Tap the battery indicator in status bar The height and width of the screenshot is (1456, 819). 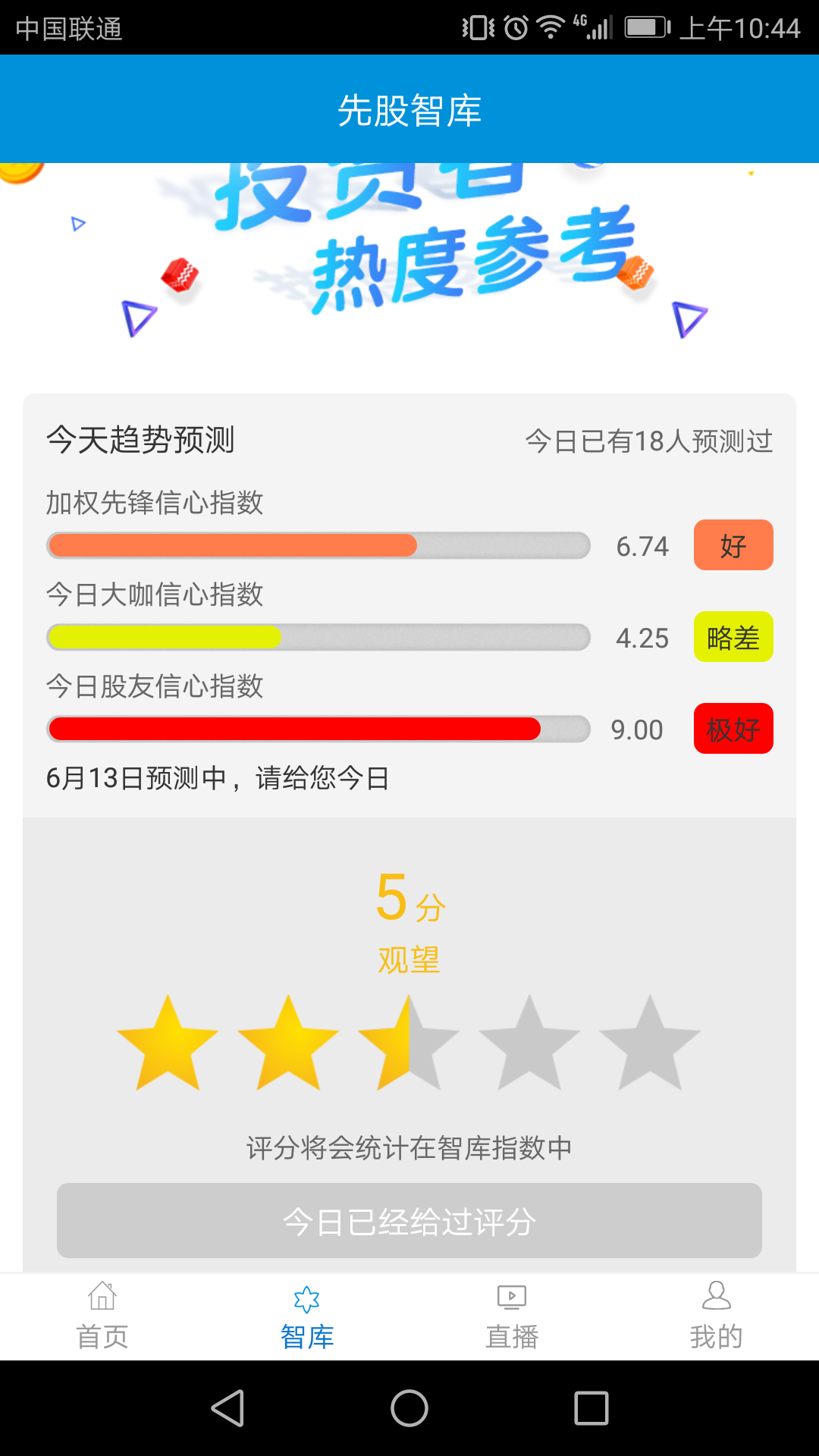tap(645, 29)
